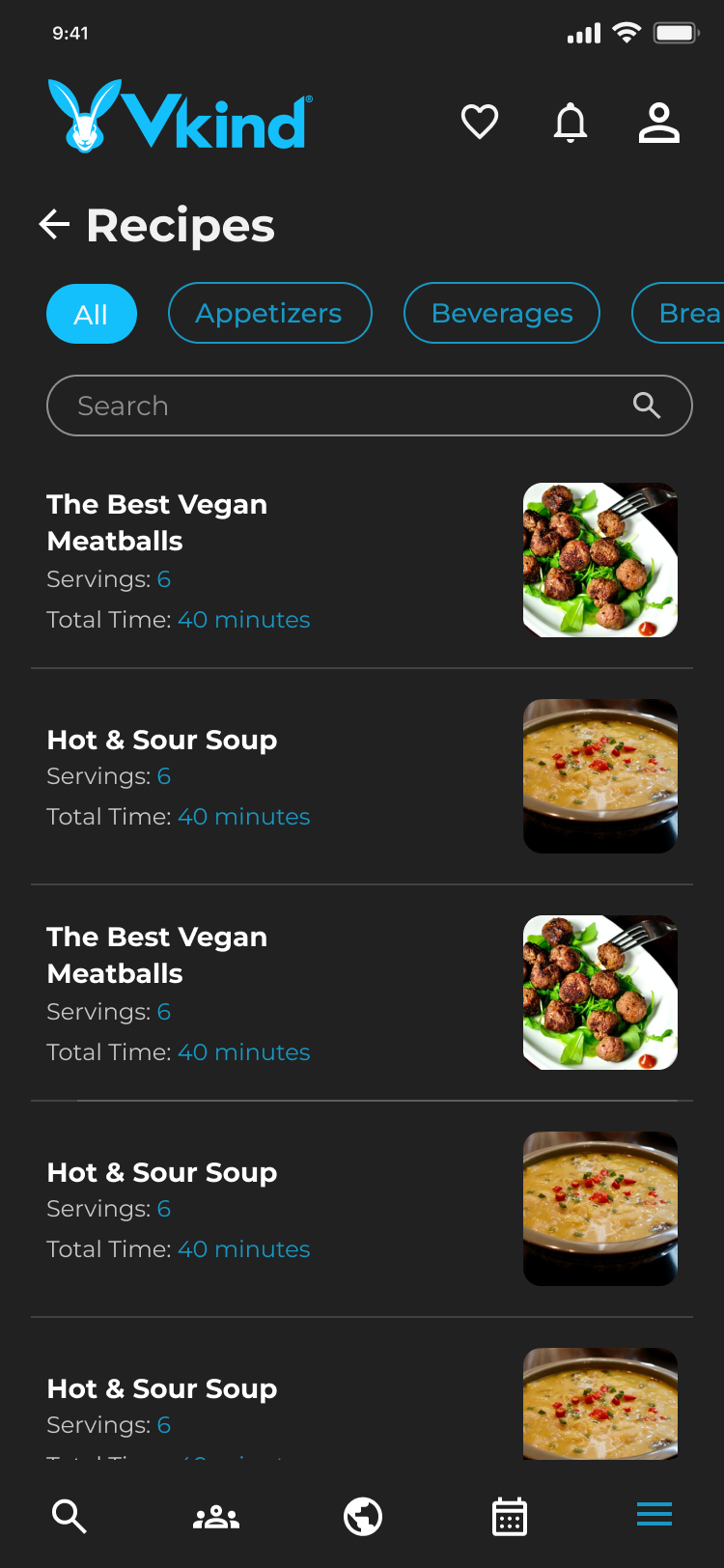The image size is (724, 1568).
Task: Open the hamburger menu tab
Action: [x=654, y=1515]
